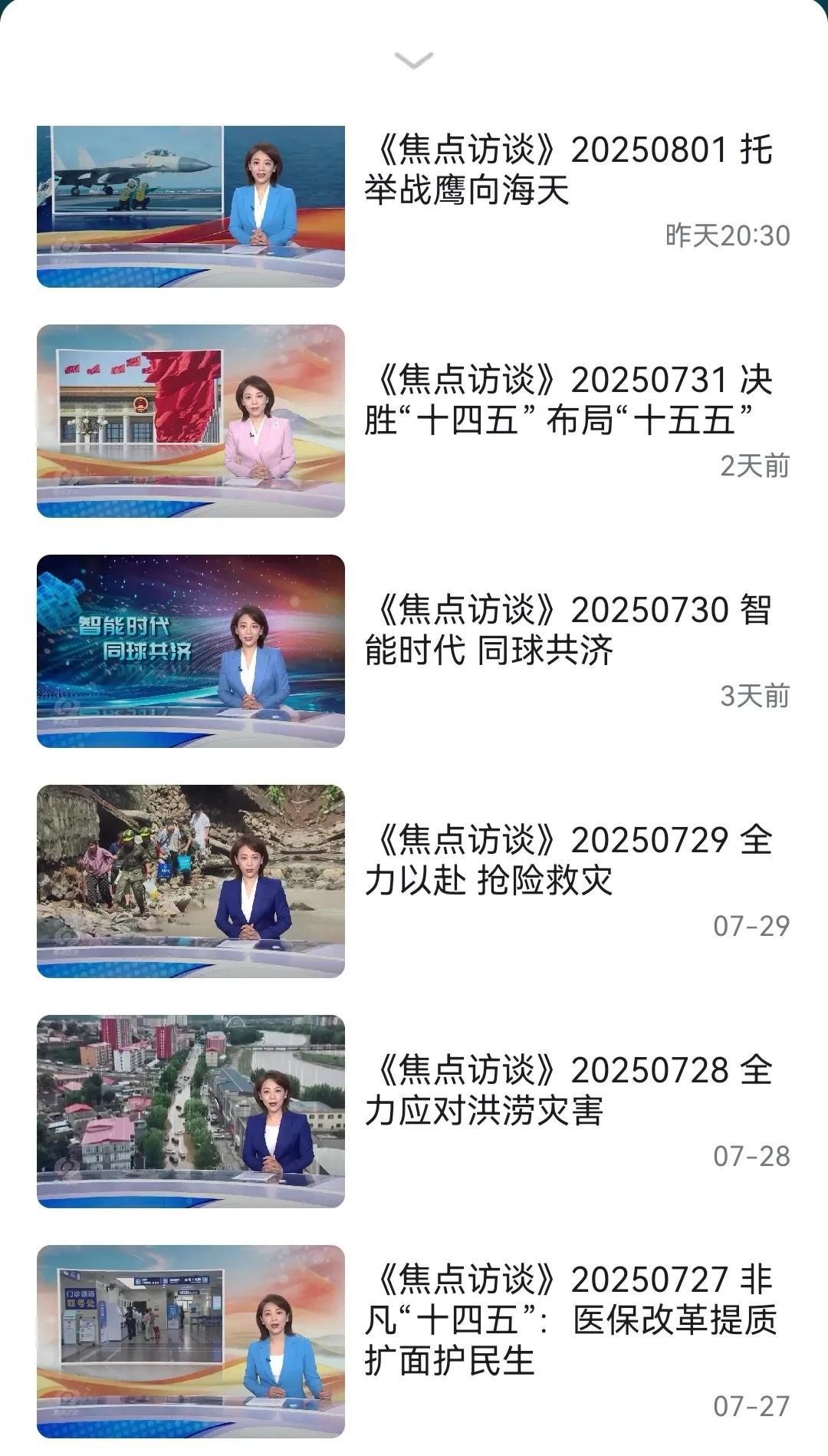Open the 20250730 智能时代 同球共济 episode
Screen dimensions: 828x1456
567,631
